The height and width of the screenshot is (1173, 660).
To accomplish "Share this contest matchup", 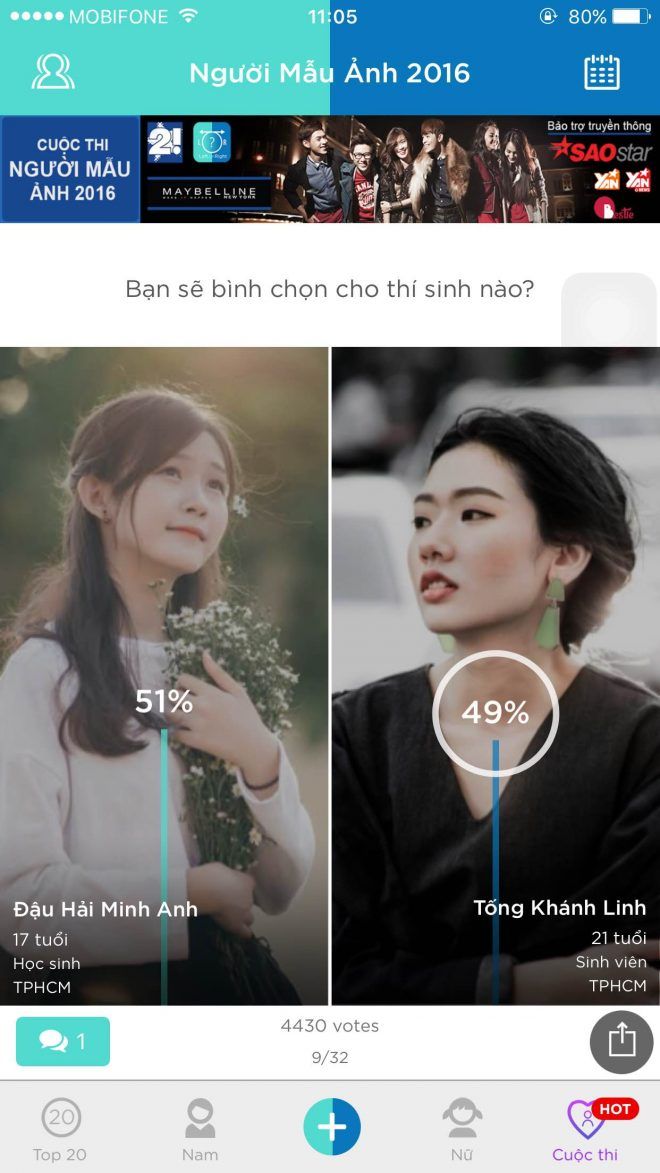I will 621,1041.
